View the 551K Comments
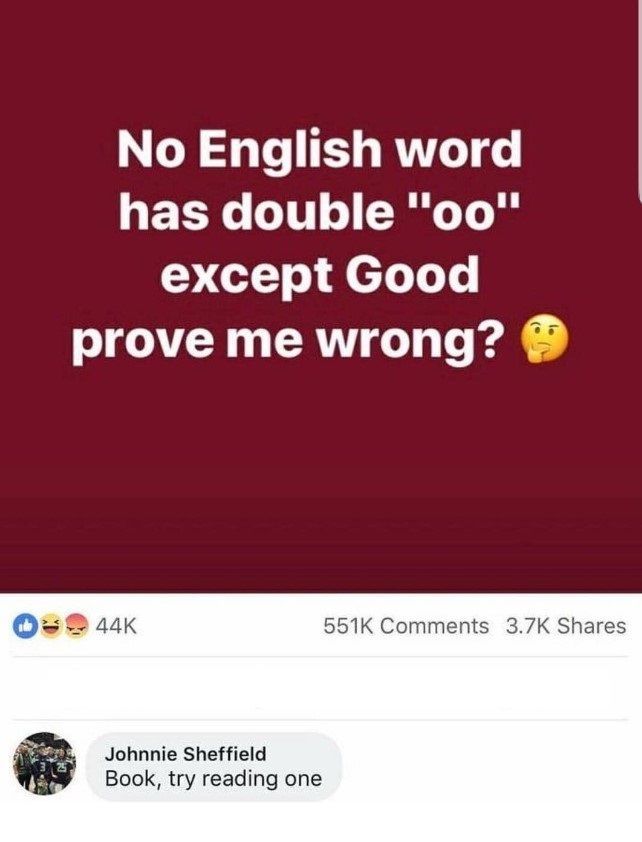642x842 pixels. pos(406,626)
